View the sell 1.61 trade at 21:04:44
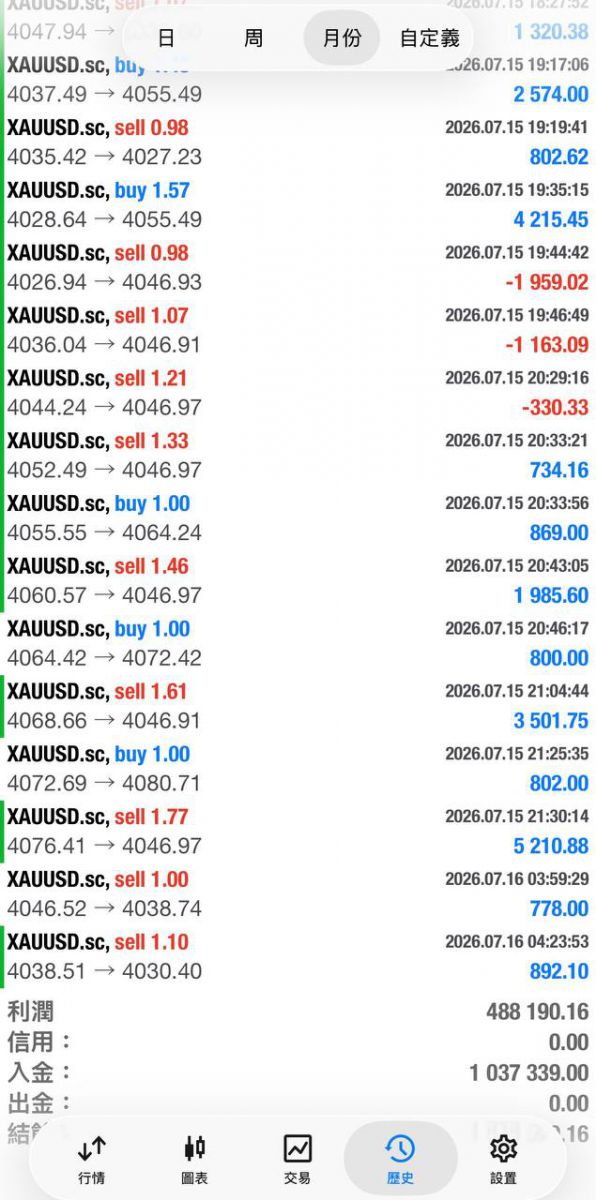The height and width of the screenshot is (1200, 596). tap(298, 707)
